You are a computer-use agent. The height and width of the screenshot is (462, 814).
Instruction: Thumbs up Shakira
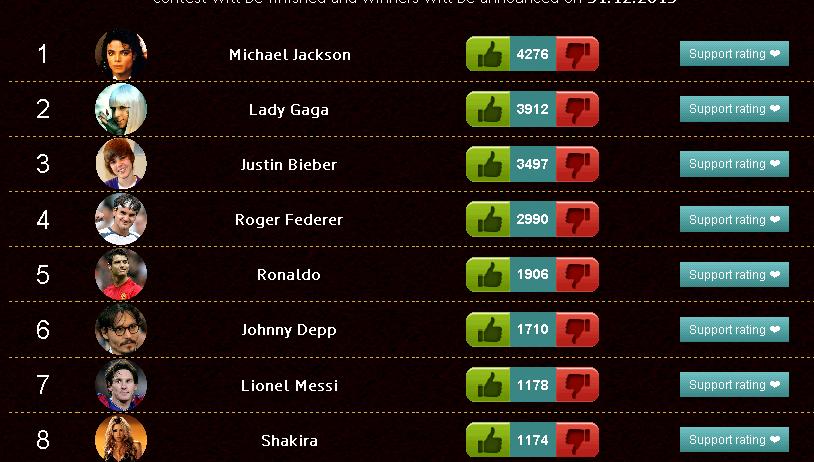click(x=488, y=440)
